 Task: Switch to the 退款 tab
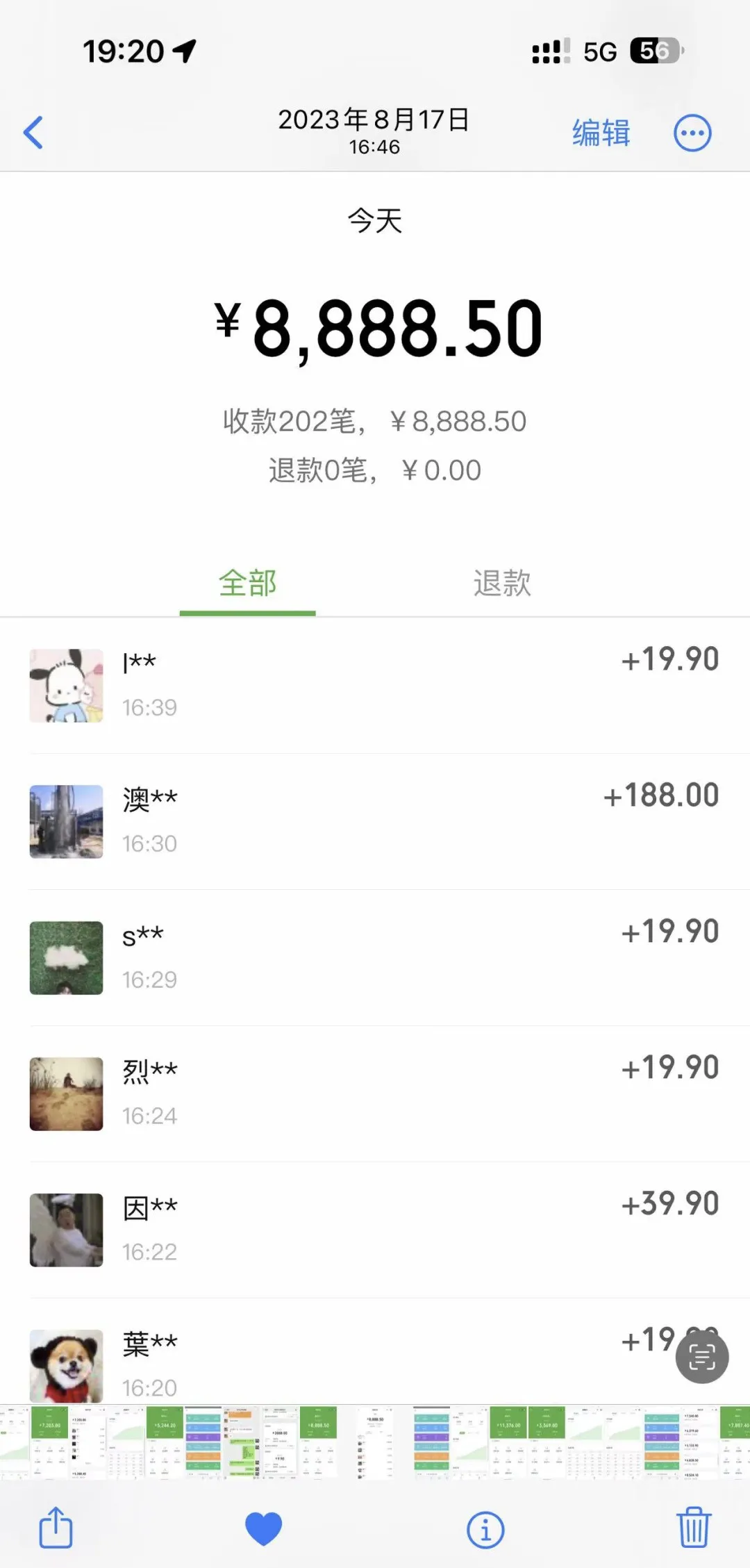[x=502, y=584]
